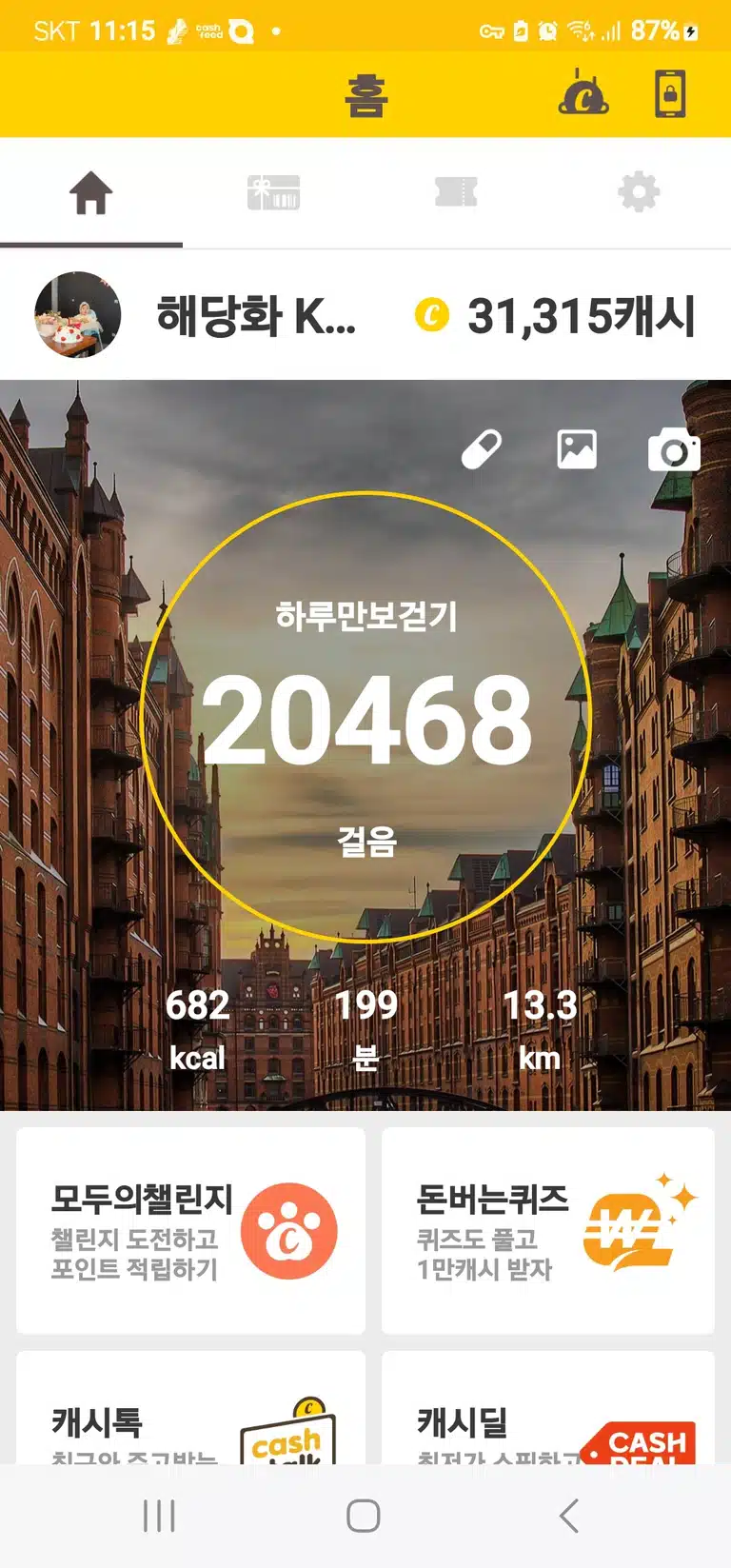The height and width of the screenshot is (1568, 731).
Task: Tap the pill icon on the background
Action: pyautogui.click(x=482, y=449)
